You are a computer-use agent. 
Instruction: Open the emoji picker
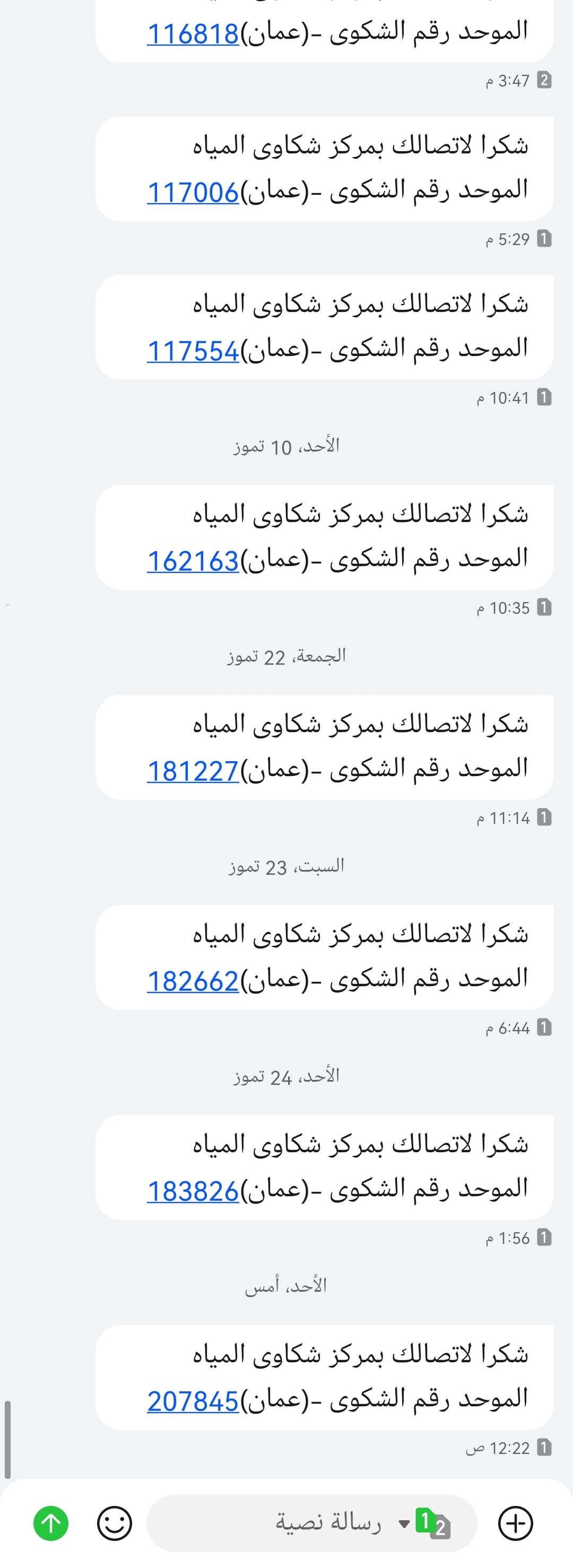[x=115, y=1523]
